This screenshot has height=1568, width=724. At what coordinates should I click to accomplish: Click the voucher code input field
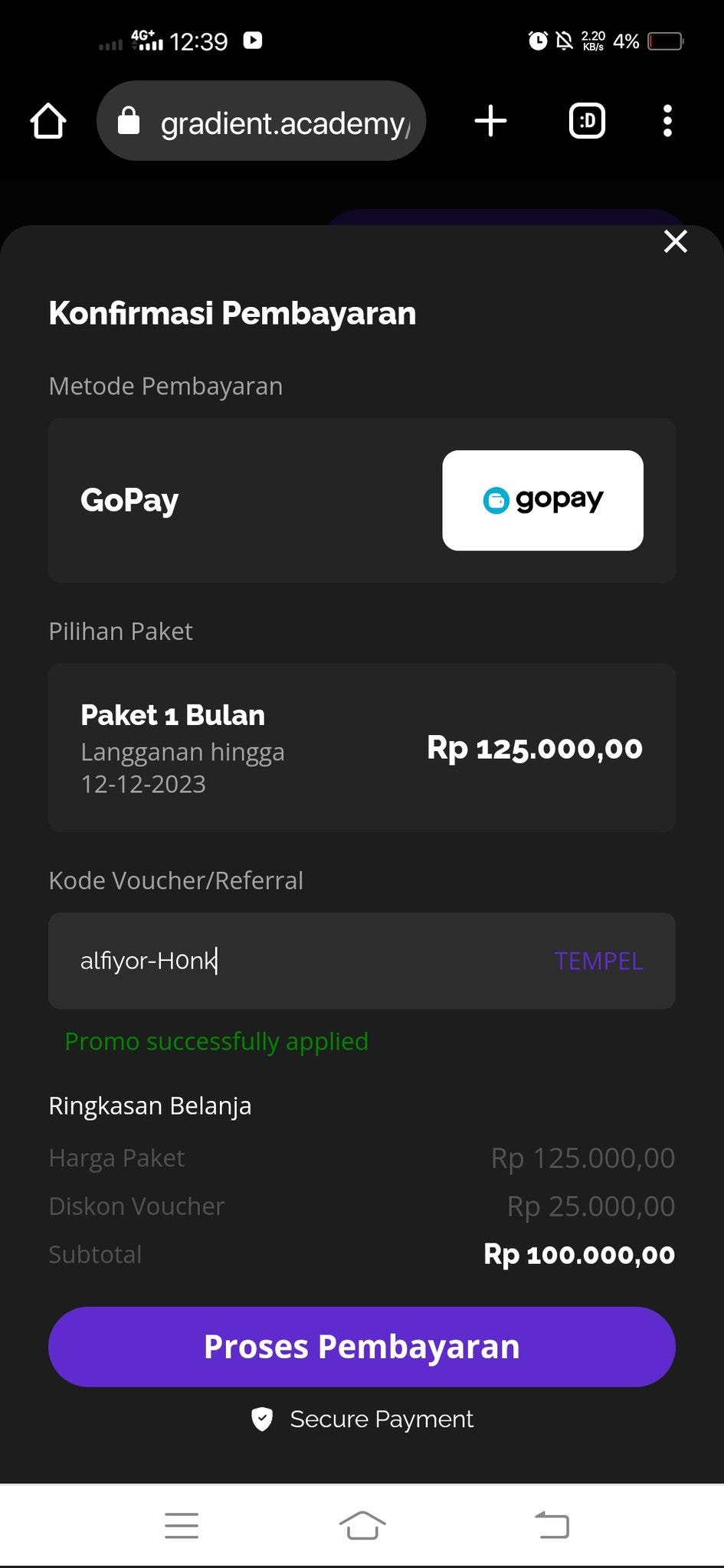point(268,961)
